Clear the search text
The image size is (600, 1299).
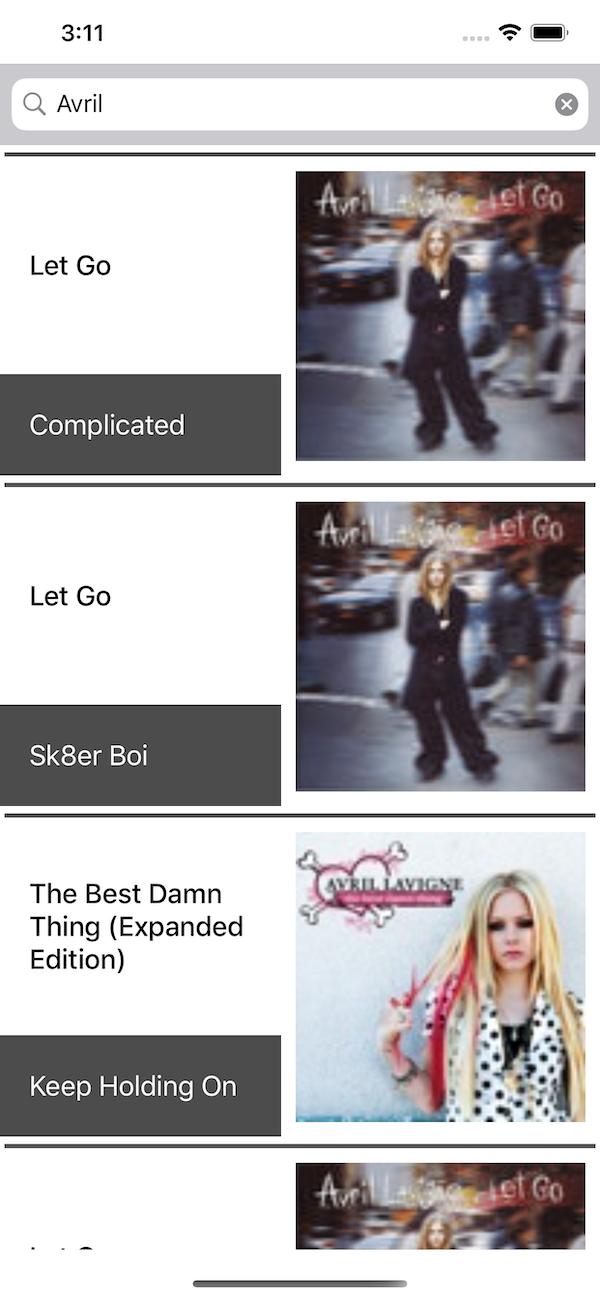pyautogui.click(x=566, y=104)
